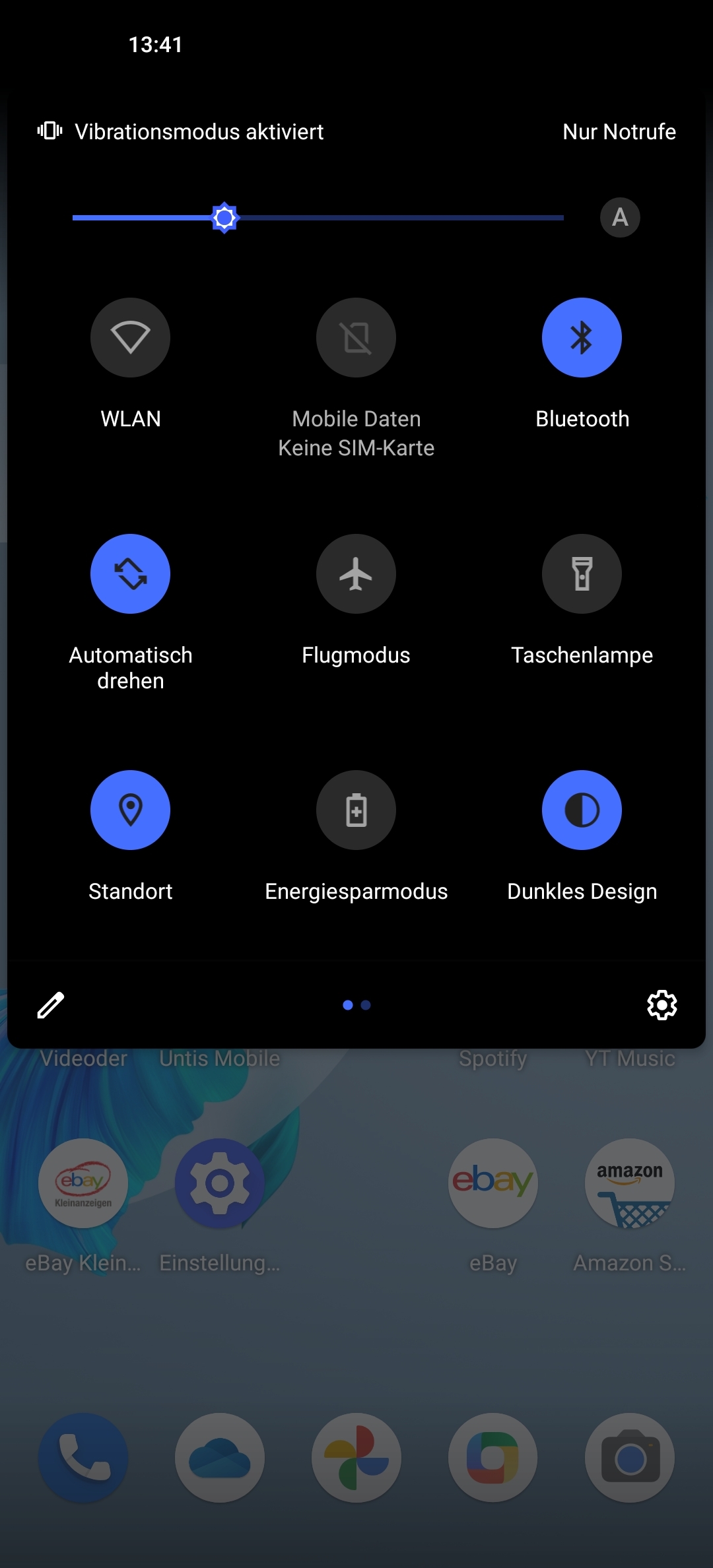Tap the second page indicator dot
Image resolution: width=713 pixels, height=1568 pixels.
366,1005
